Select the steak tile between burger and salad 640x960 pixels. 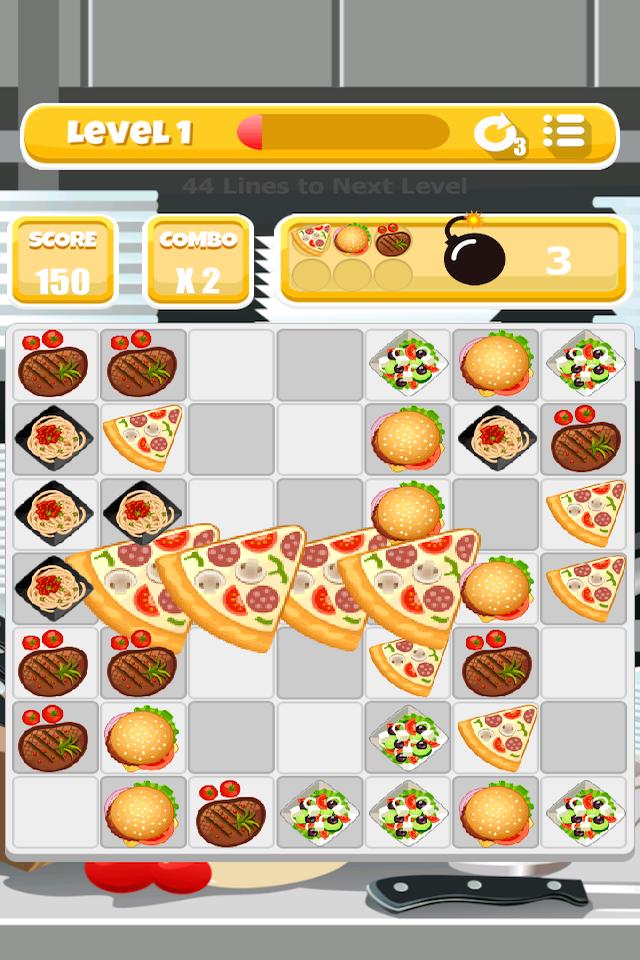(x=231, y=812)
